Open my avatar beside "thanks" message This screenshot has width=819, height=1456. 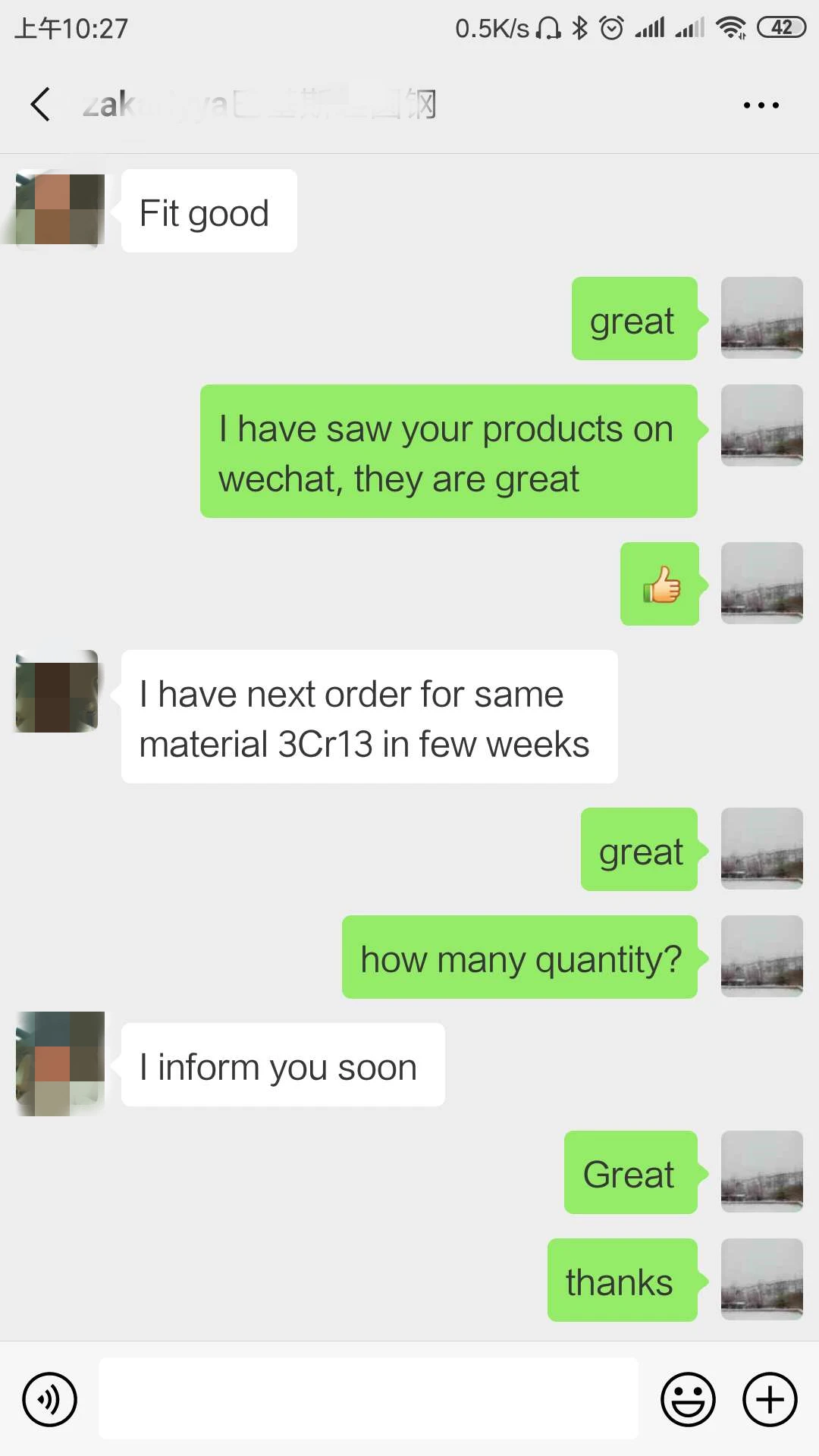[x=761, y=1279]
